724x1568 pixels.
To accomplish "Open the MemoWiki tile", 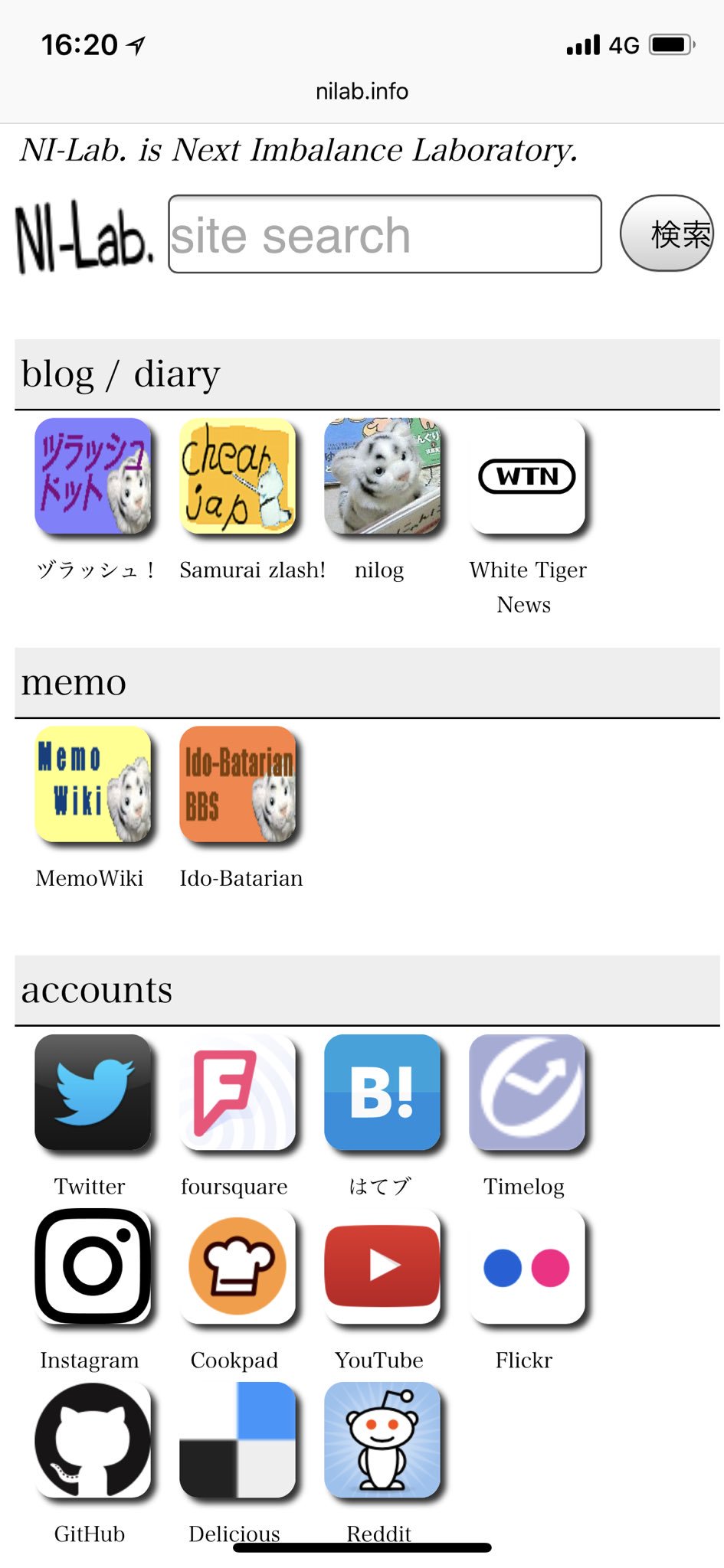I will pyautogui.click(x=93, y=785).
